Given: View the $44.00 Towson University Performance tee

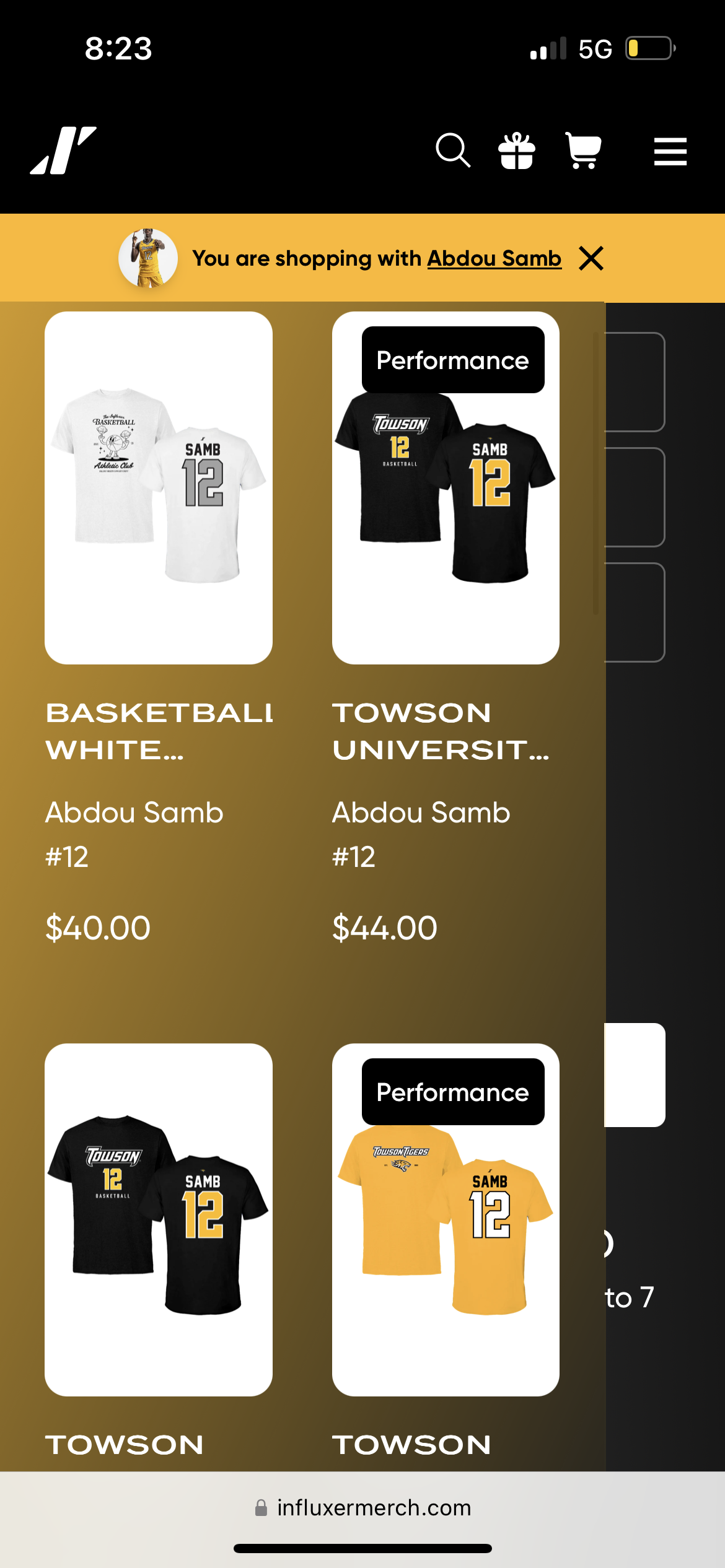Looking at the screenshot, I should 446,487.
